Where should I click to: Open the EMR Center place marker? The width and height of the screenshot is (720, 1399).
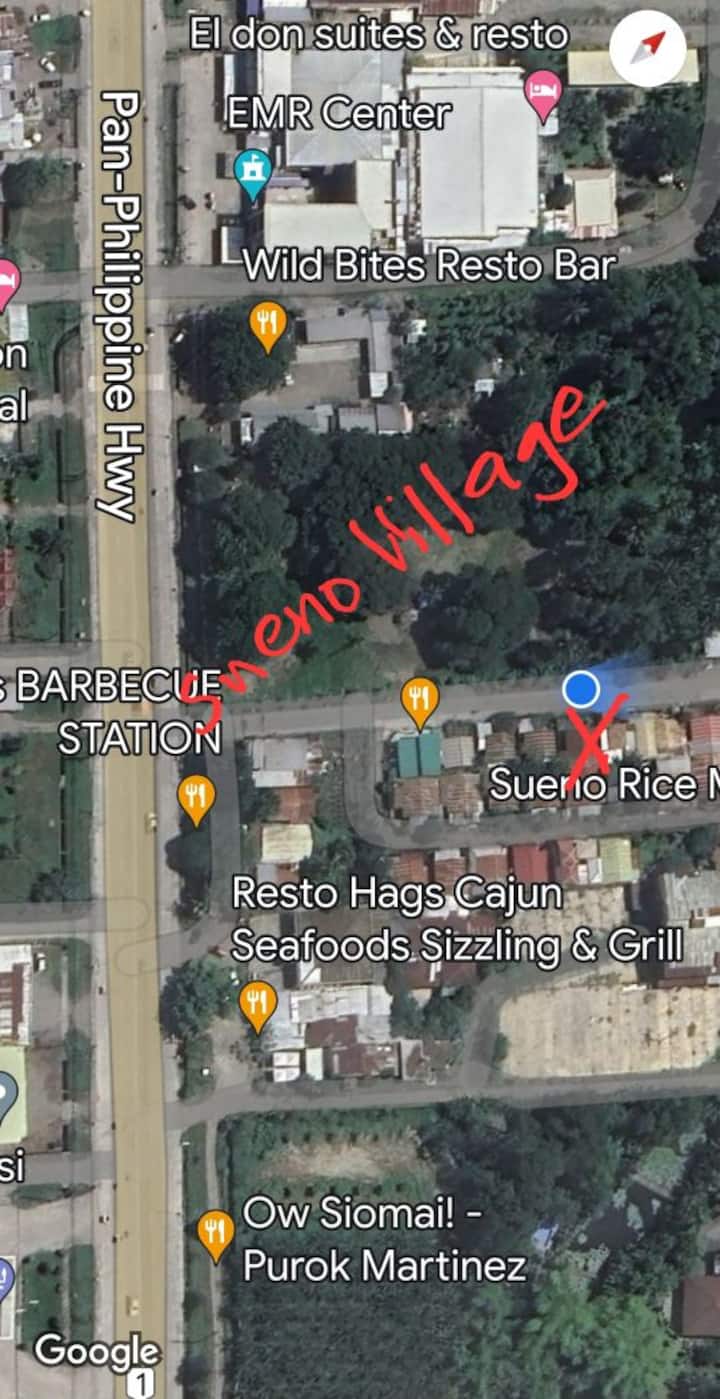tap(253, 172)
